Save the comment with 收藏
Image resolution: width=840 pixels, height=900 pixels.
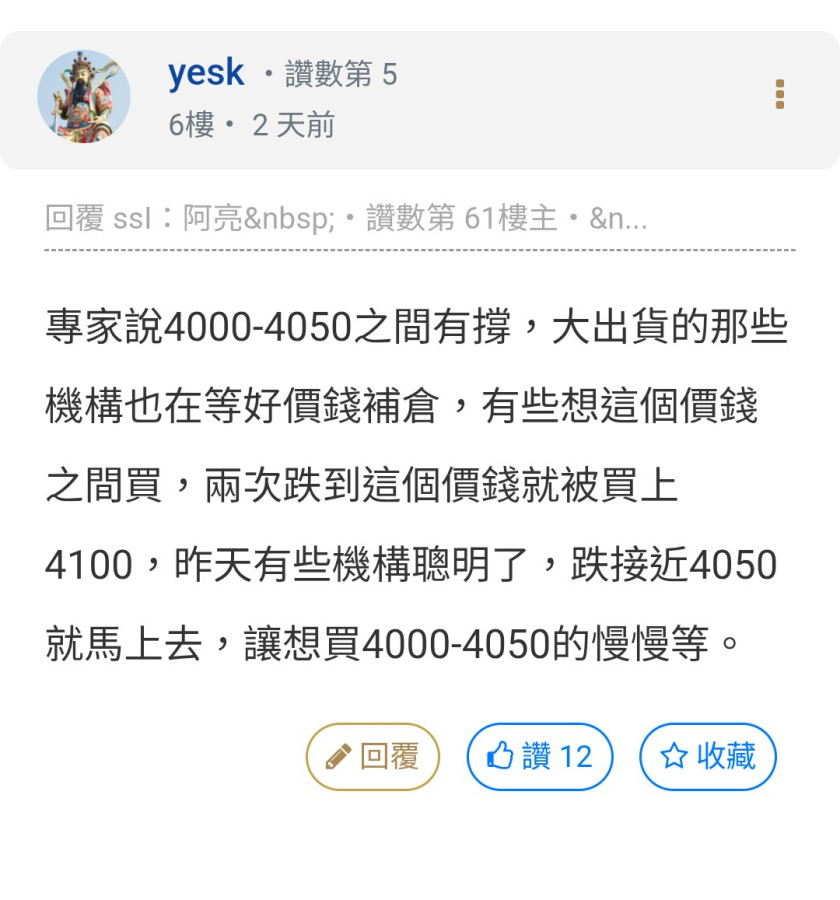708,757
